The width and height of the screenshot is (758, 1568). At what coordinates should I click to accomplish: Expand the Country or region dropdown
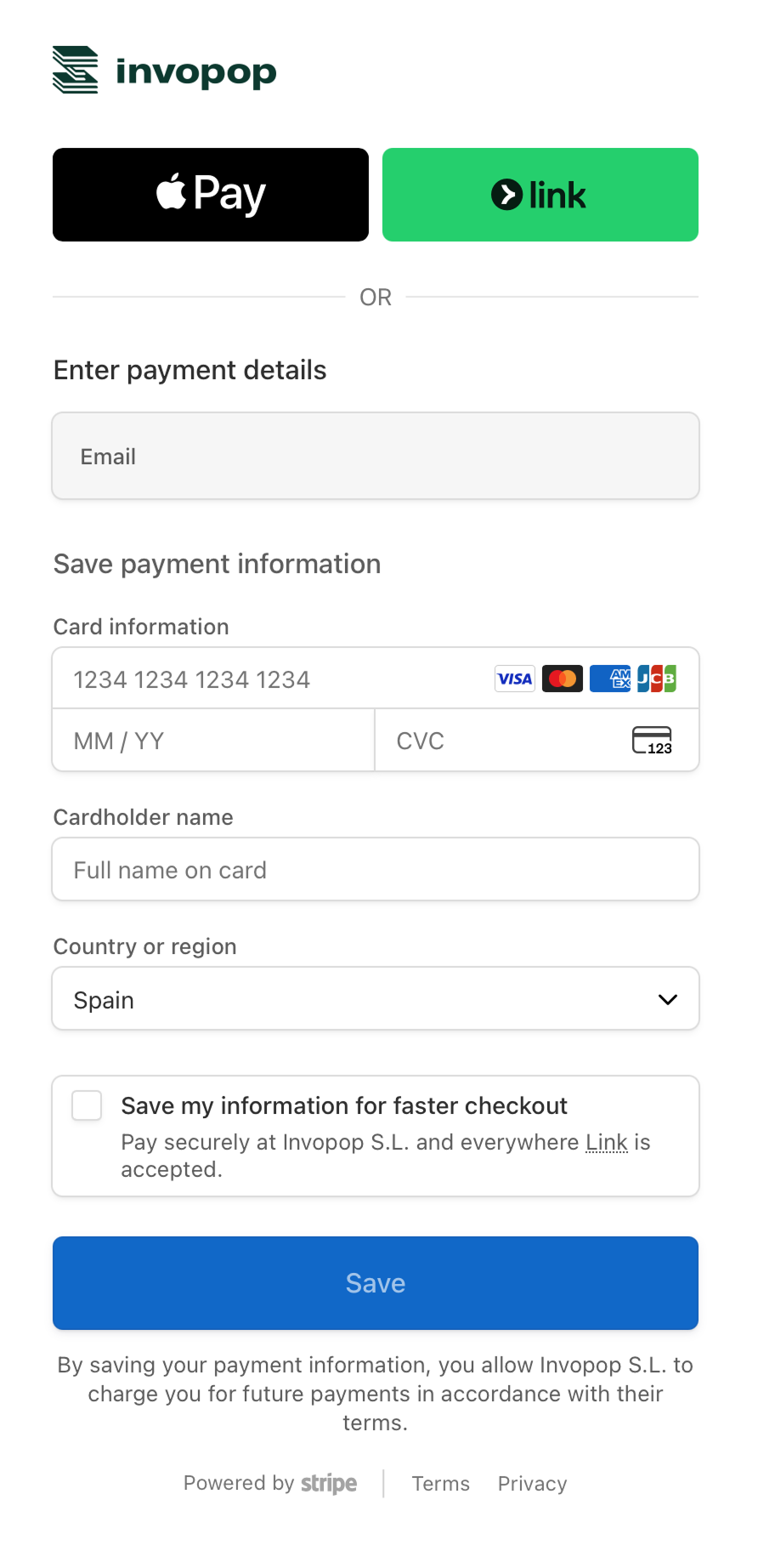tap(375, 1000)
